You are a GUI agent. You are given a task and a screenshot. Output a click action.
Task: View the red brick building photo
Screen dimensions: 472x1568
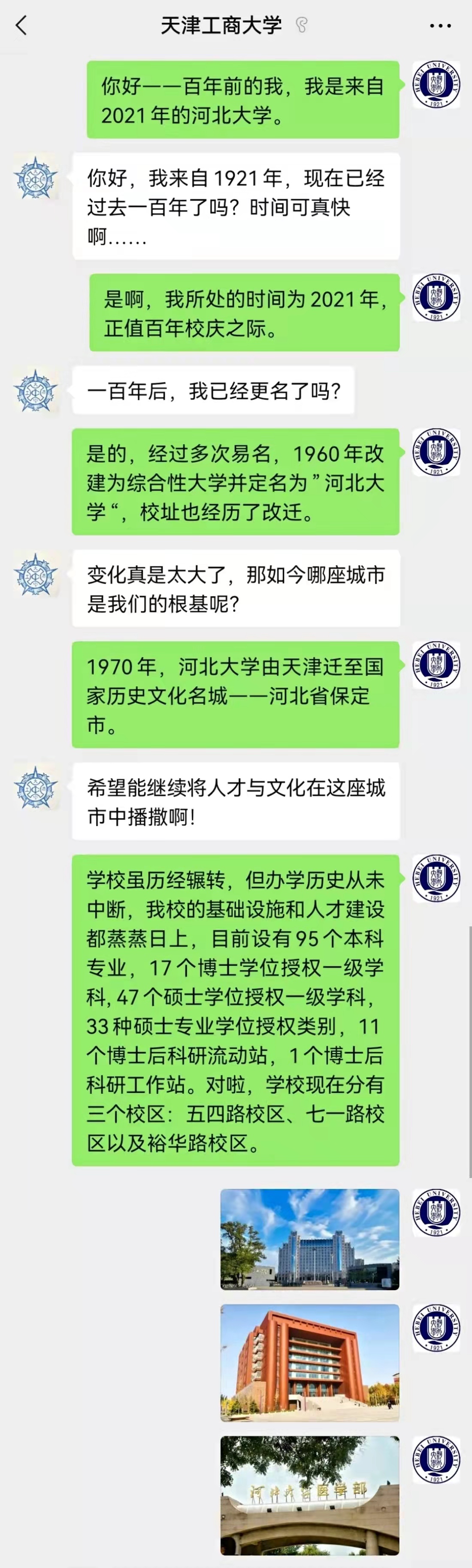(310, 1363)
